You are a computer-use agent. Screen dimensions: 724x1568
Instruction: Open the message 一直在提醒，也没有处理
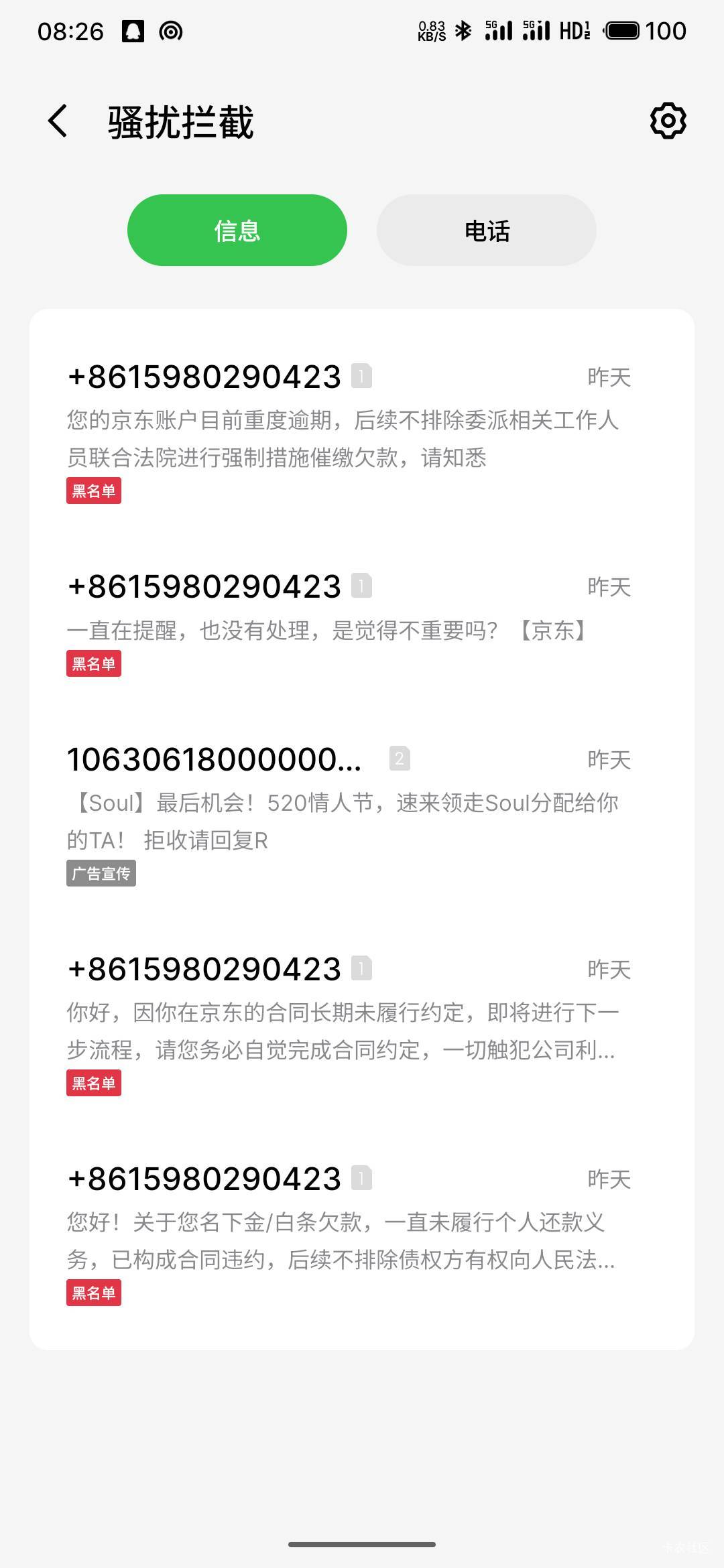[x=362, y=624]
